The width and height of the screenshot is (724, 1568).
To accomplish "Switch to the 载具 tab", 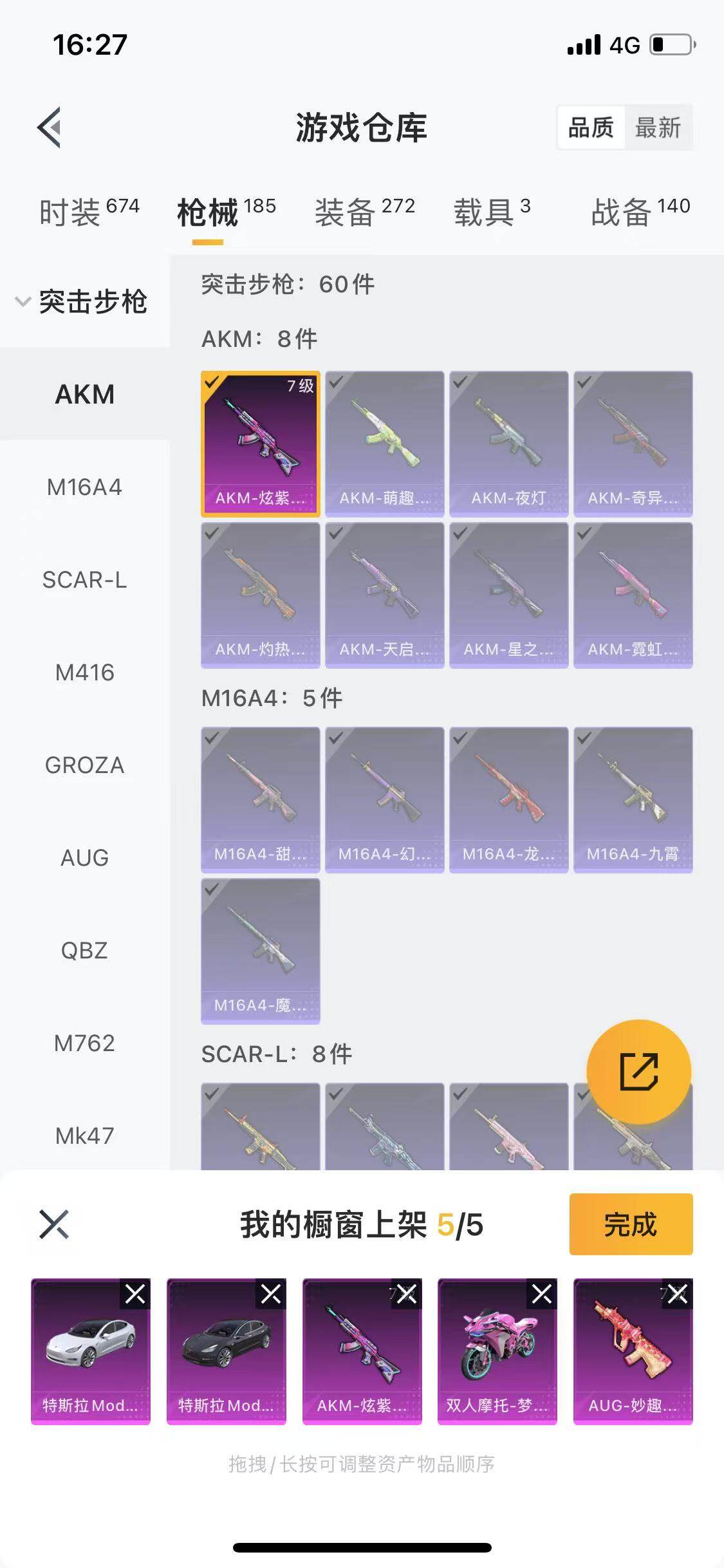I will [492, 212].
